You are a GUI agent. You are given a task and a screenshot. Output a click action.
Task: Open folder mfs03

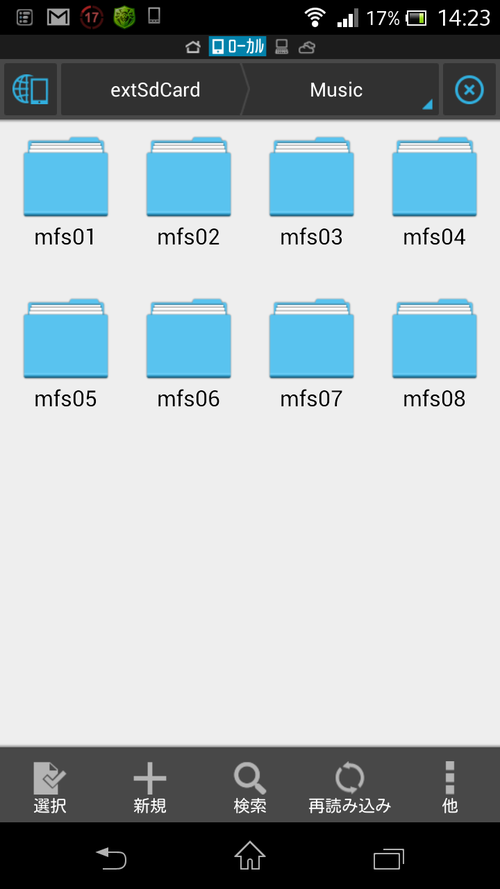pyautogui.click(x=311, y=192)
